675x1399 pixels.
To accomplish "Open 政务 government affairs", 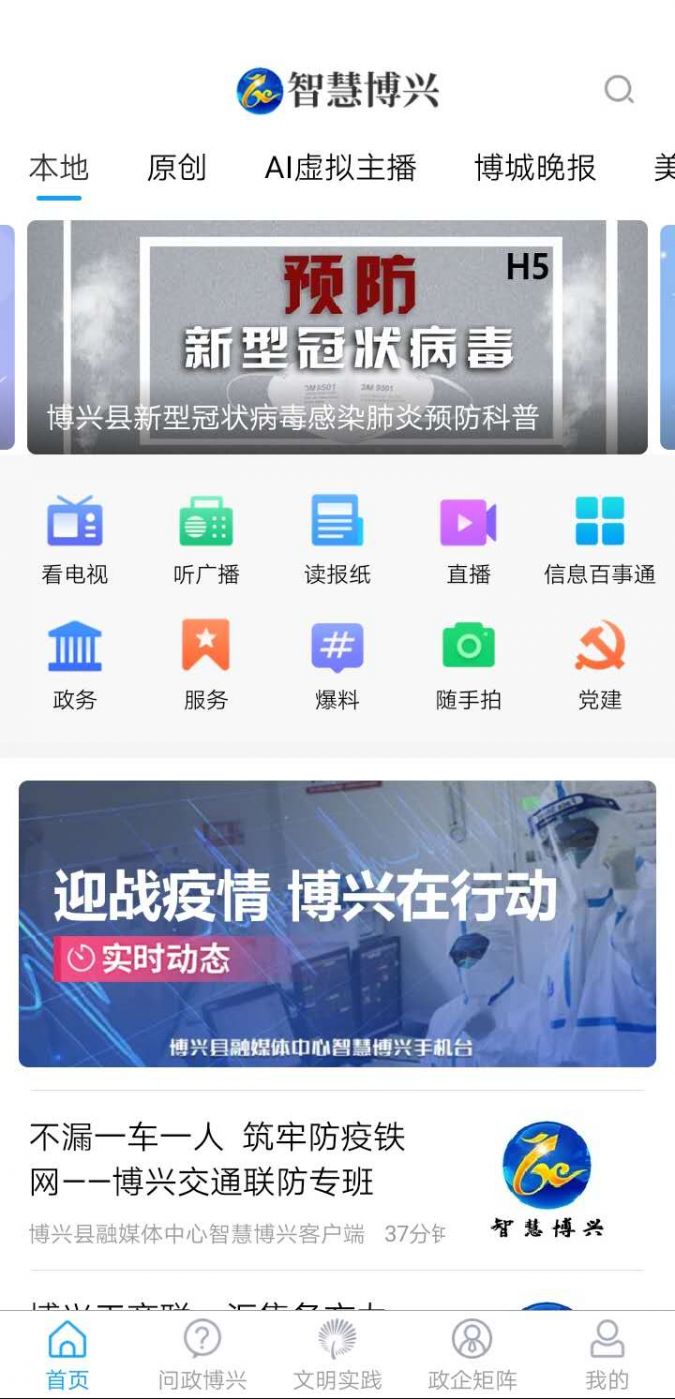I will tap(75, 665).
